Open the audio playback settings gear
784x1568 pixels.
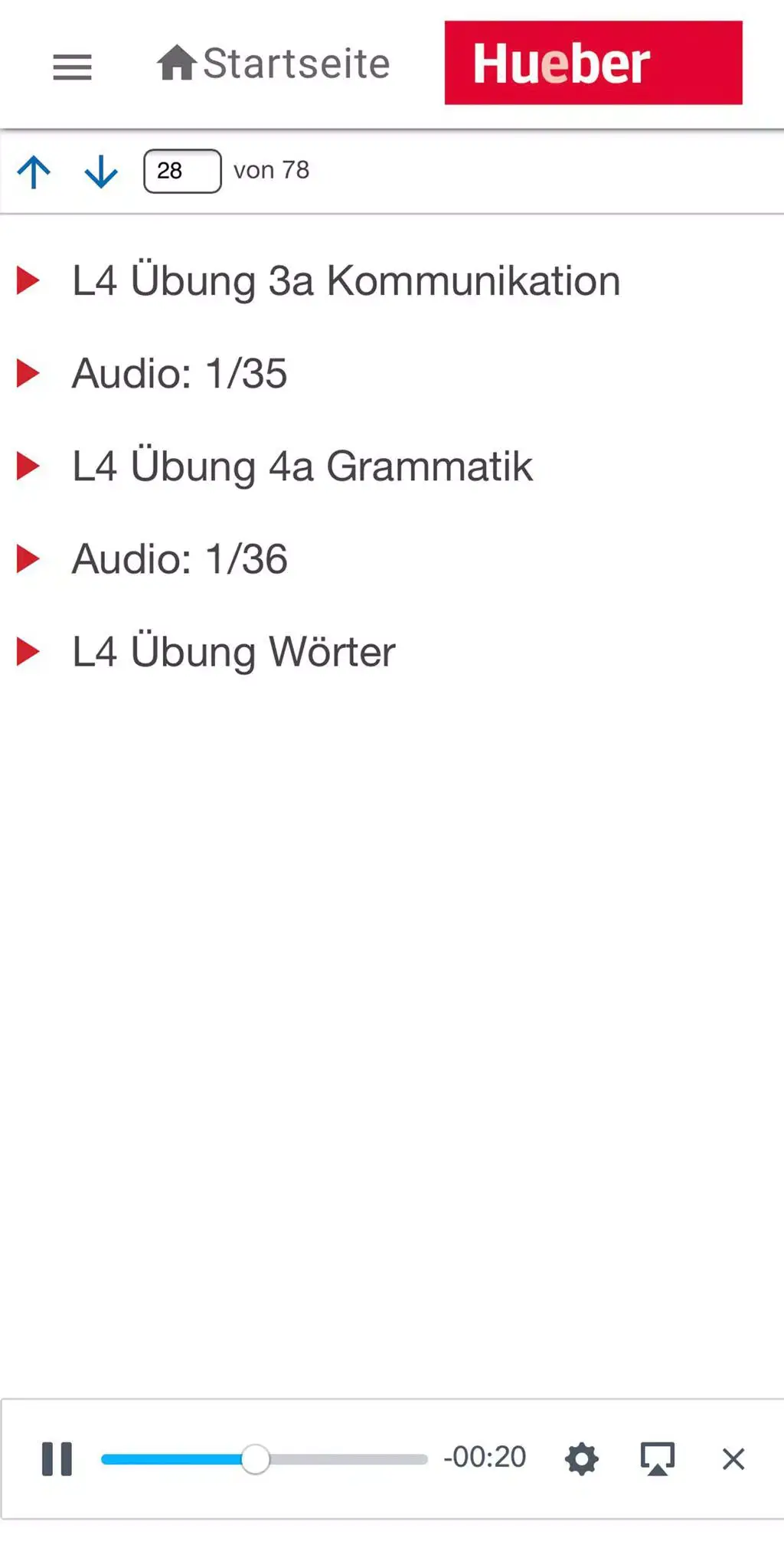click(582, 1458)
